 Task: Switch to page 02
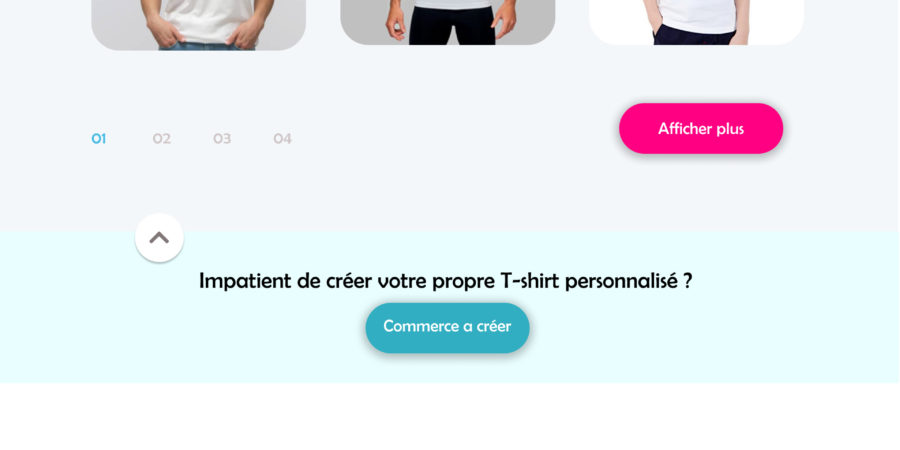point(161,139)
